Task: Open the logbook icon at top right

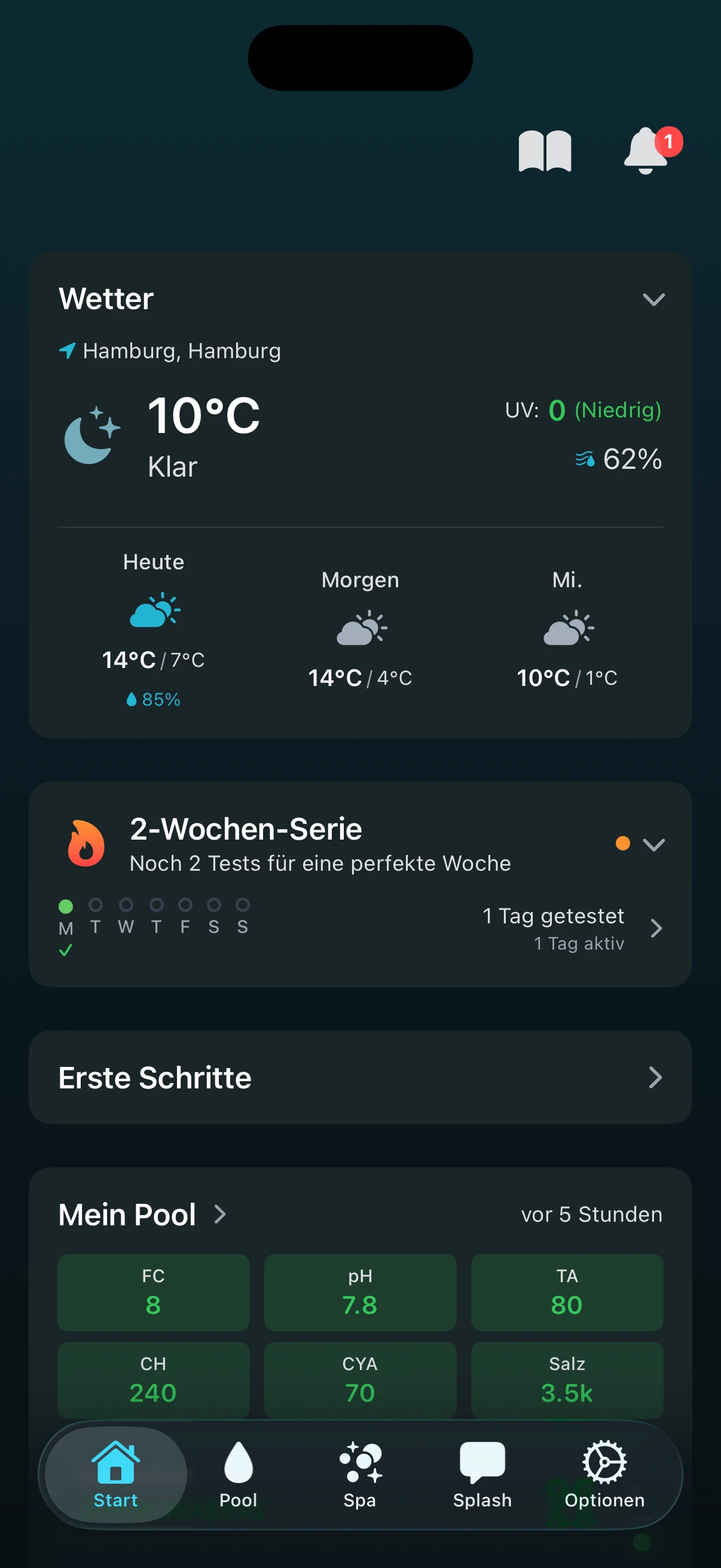Action: pos(545,151)
